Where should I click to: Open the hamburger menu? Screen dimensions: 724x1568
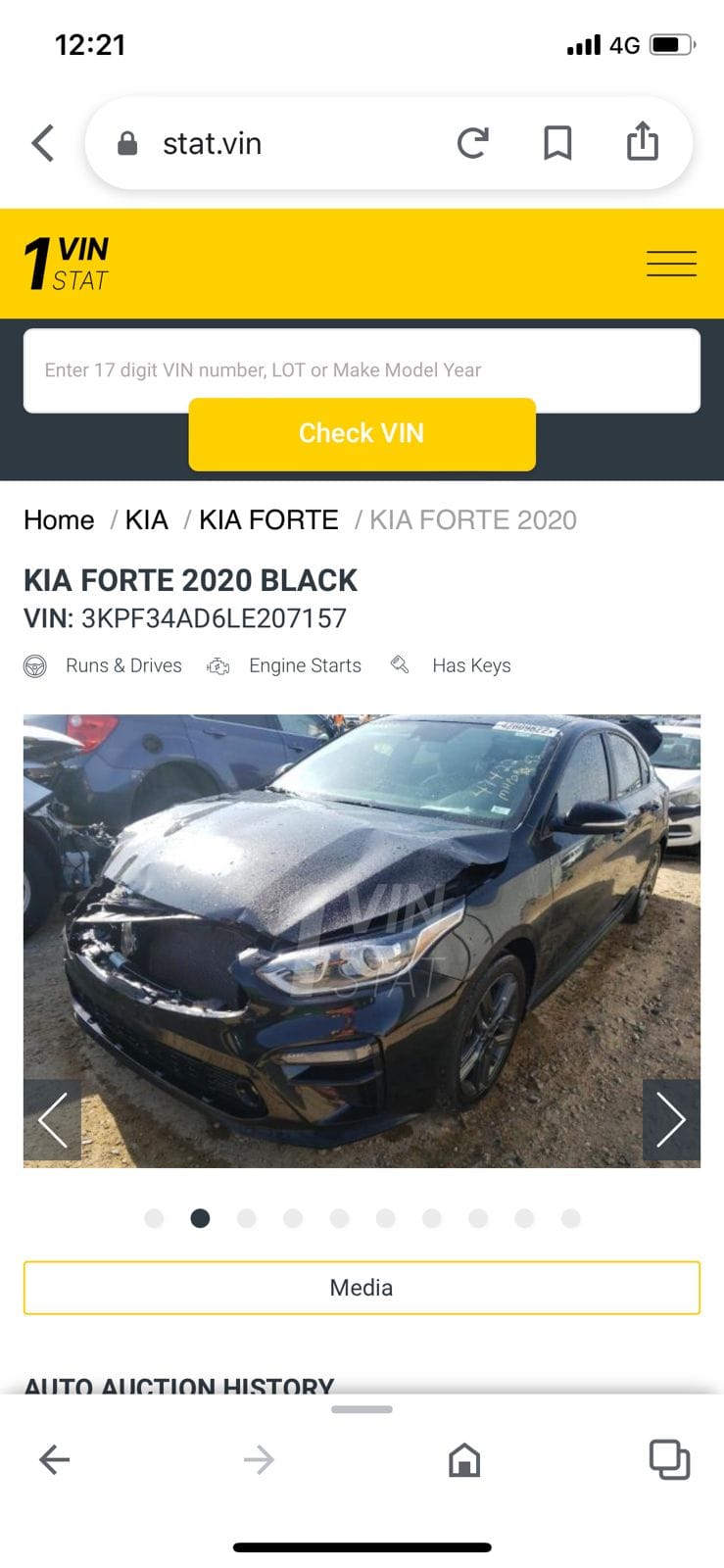coord(671,264)
